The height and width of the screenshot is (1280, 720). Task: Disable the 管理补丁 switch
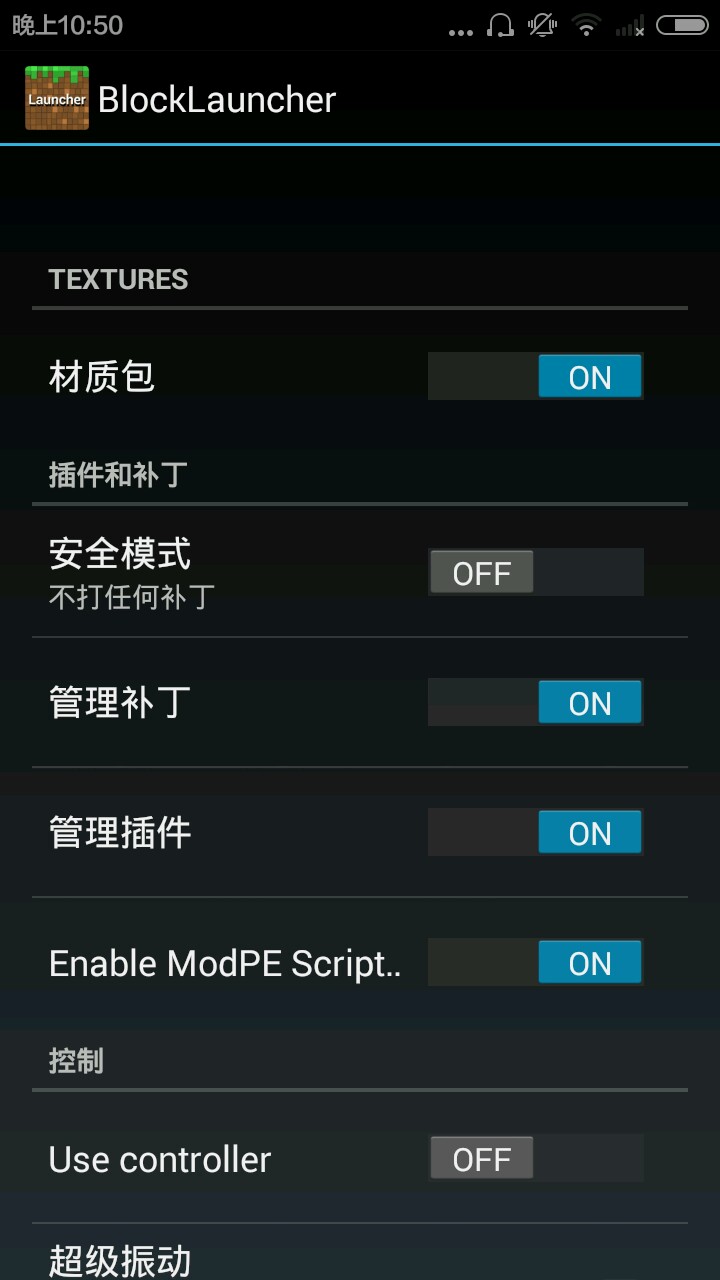point(535,703)
